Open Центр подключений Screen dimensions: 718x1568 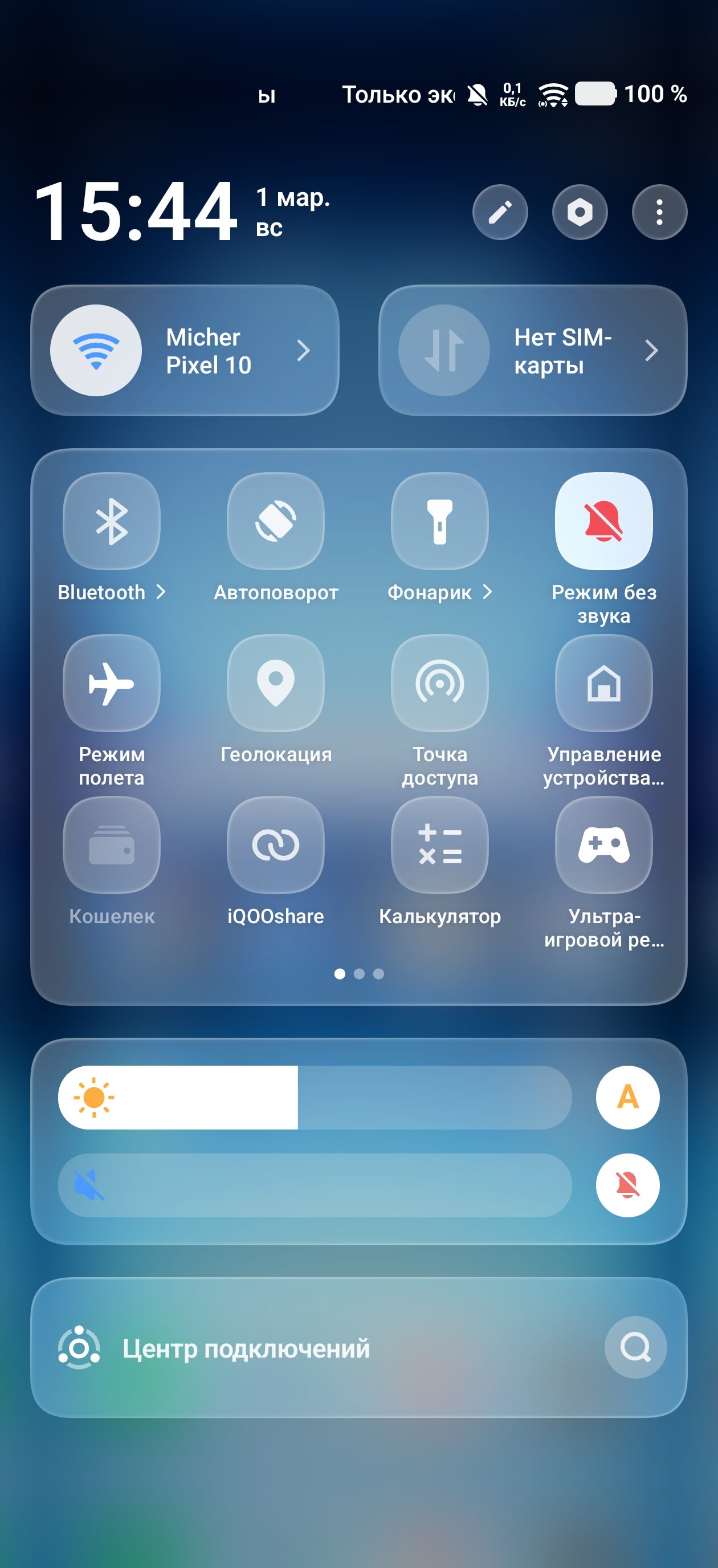(x=246, y=1348)
